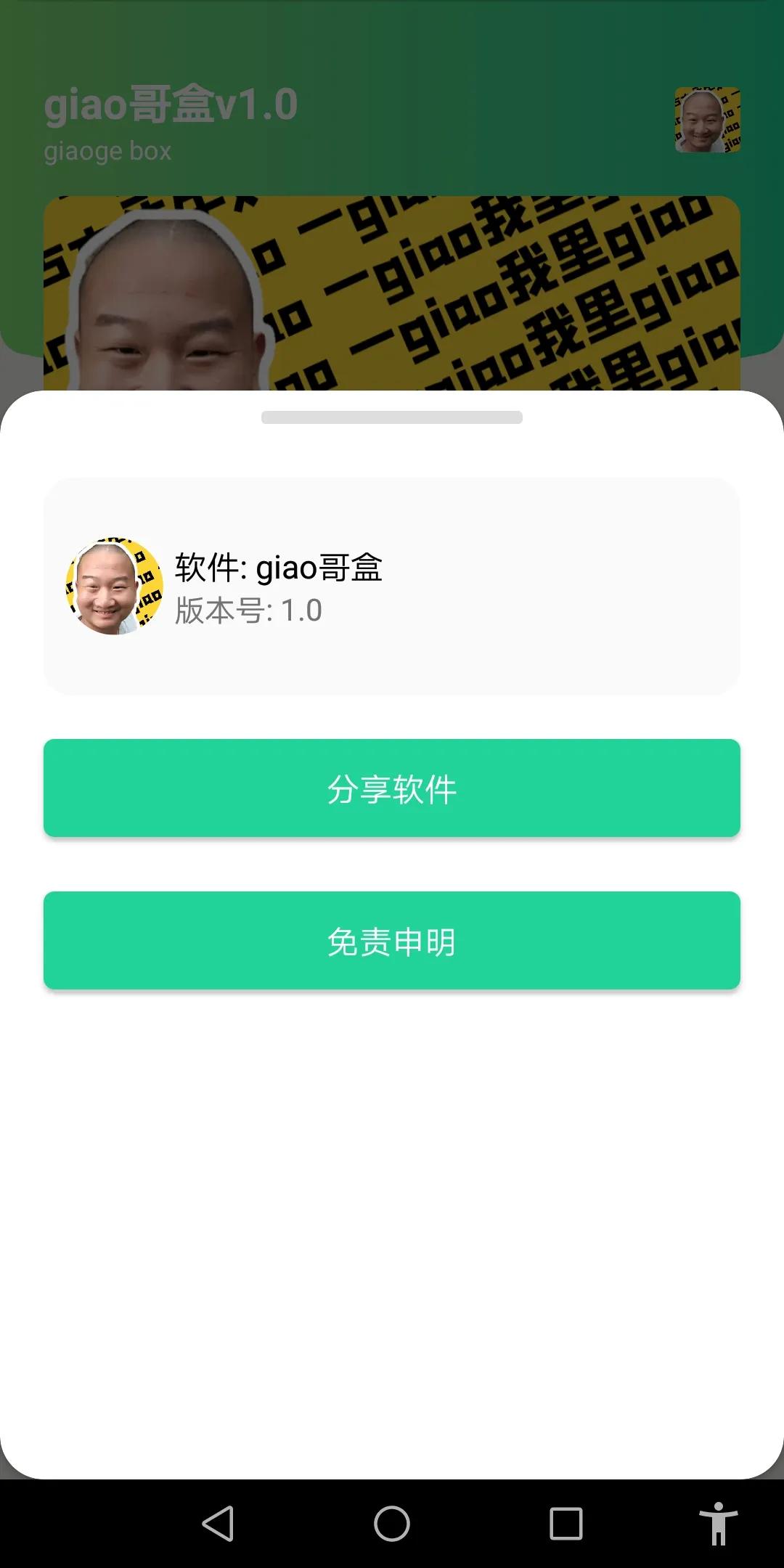The height and width of the screenshot is (1568, 784).
Task: Return to the system home screen
Action: coord(392,1523)
